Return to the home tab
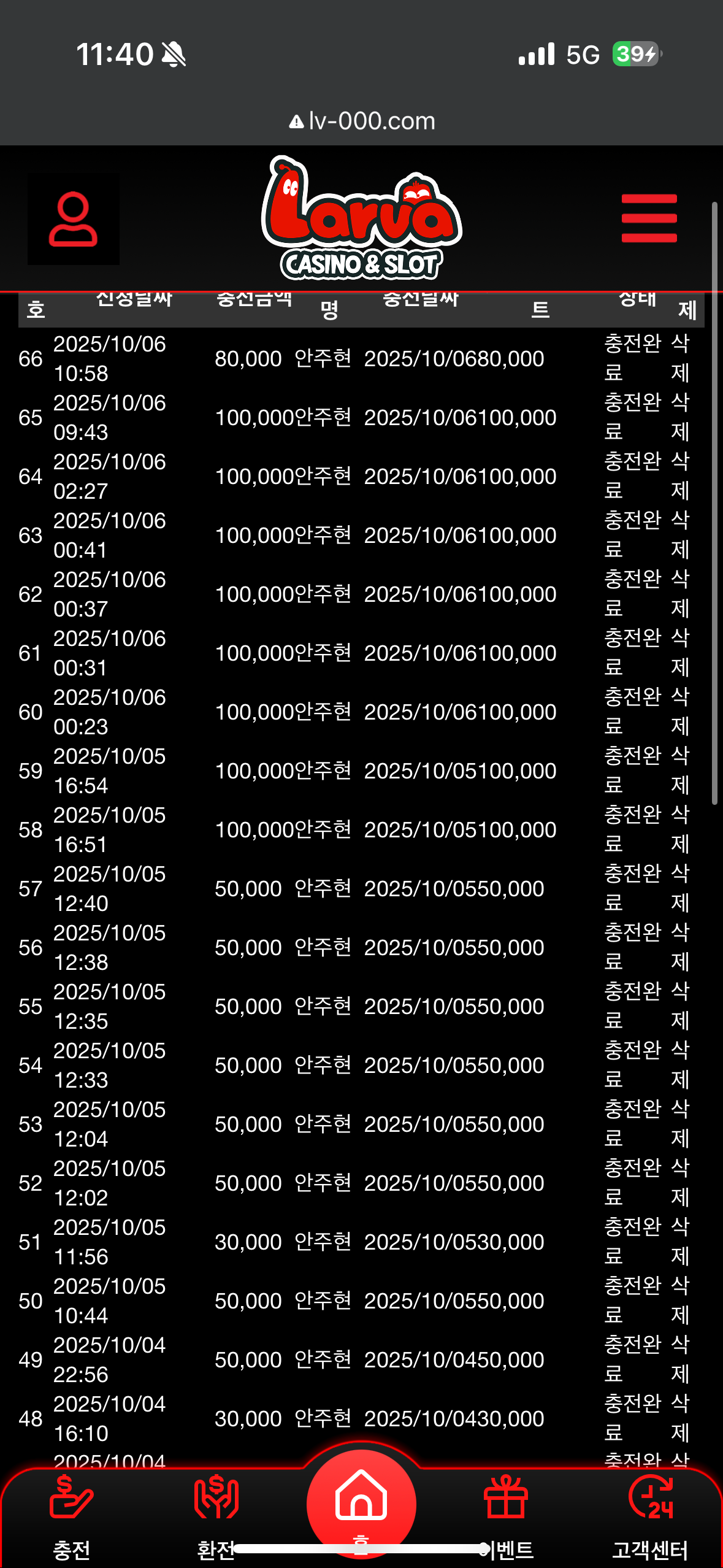Image resolution: width=723 pixels, height=1568 pixels. (361, 1503)
